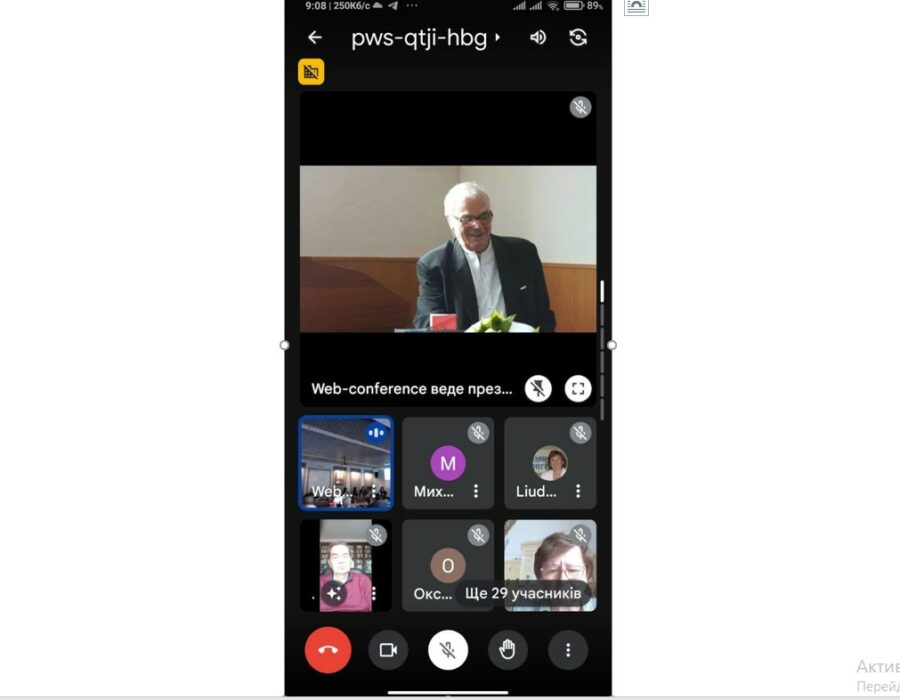Open meeting details for pws-qtji-hbg
900x700 pixels.
(425, 38)
